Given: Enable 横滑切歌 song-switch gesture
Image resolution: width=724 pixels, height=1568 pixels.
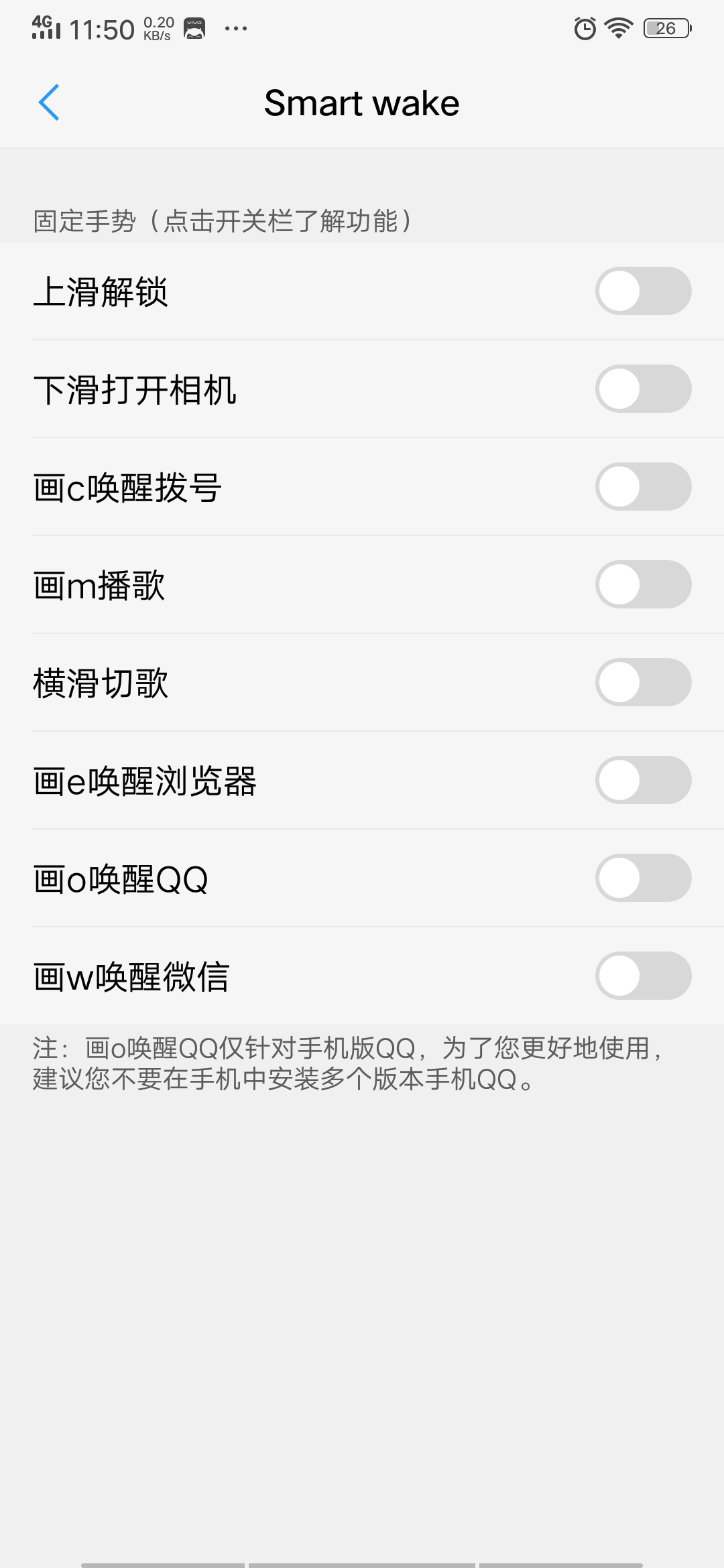Looking at the screenshot, I should 642,682.
